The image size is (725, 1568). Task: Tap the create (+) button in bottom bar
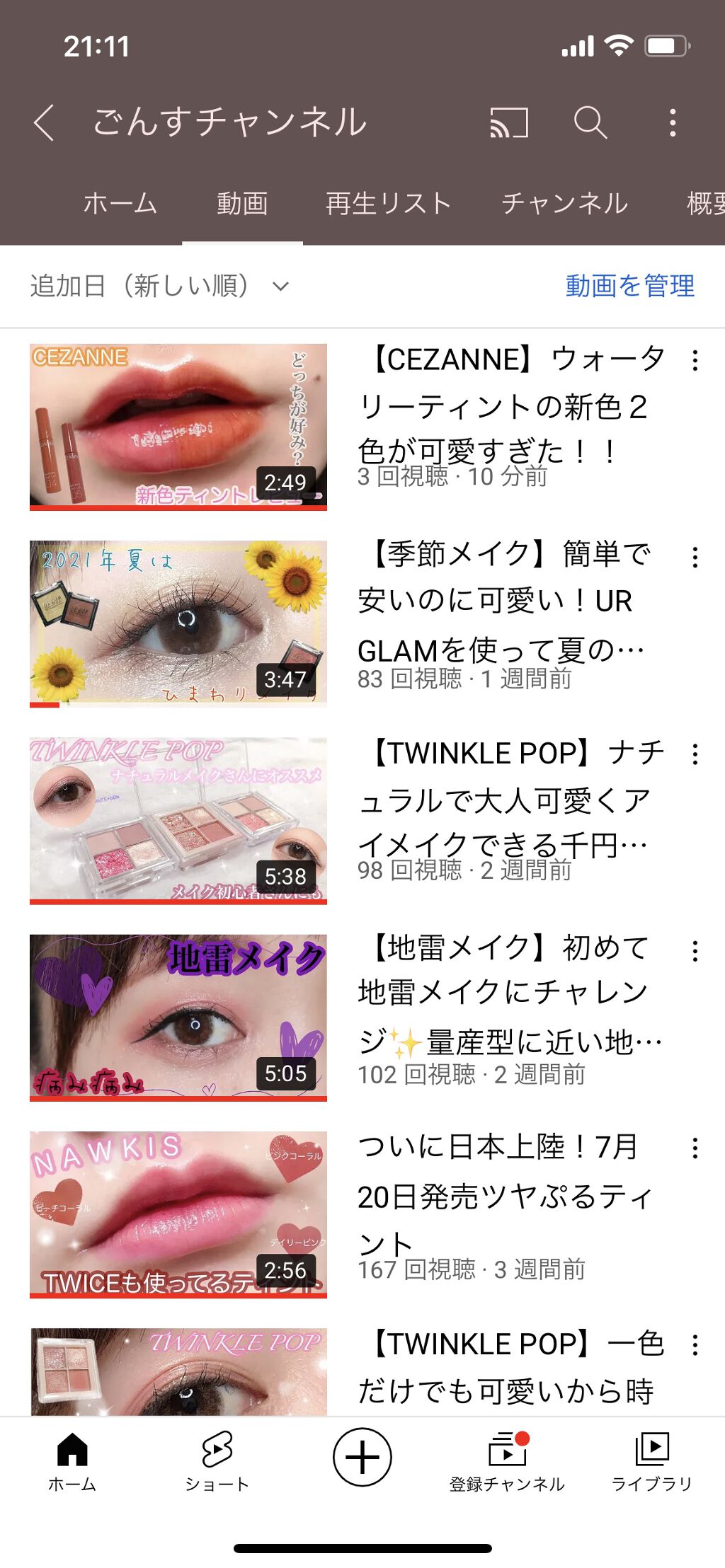[362, 1454]
